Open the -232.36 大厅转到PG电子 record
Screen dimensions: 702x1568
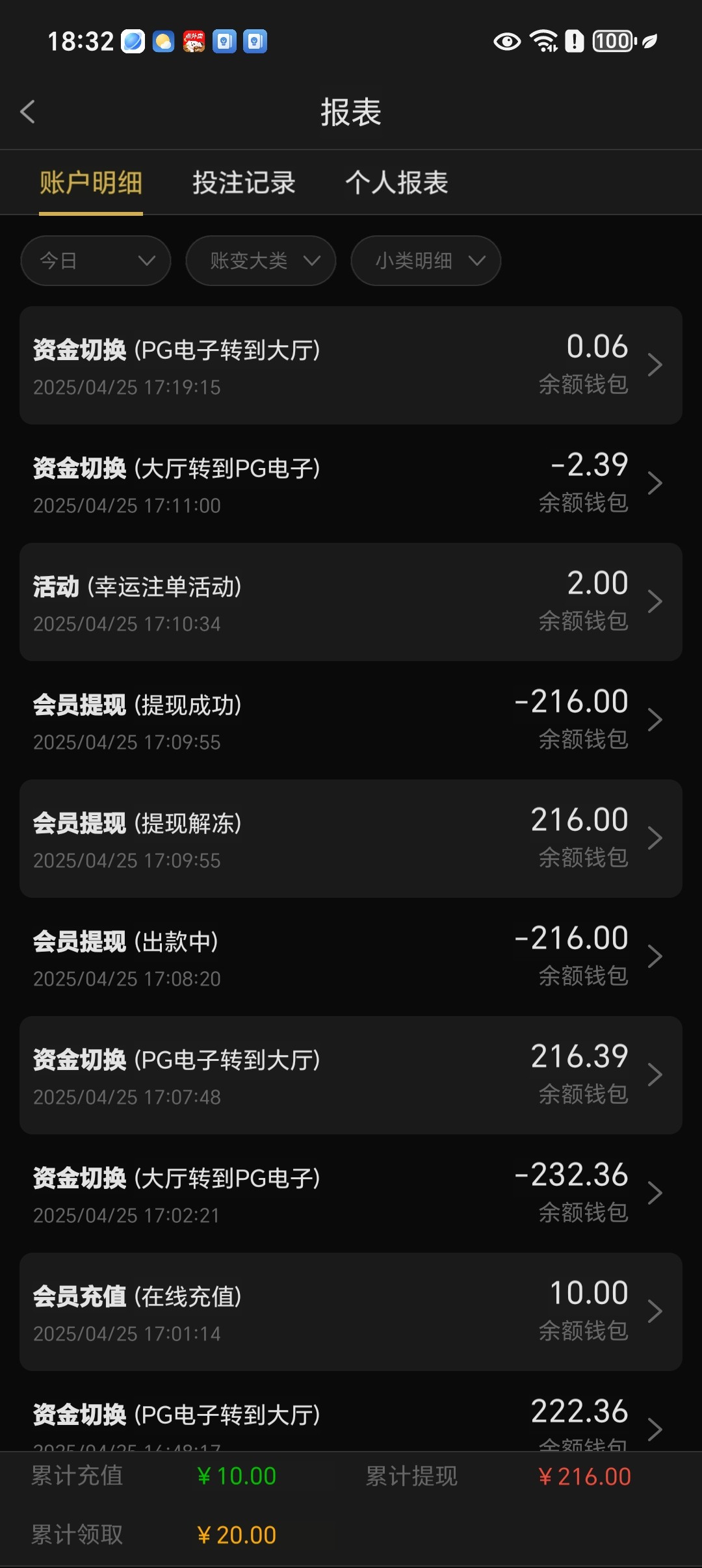pos(351,1194)
